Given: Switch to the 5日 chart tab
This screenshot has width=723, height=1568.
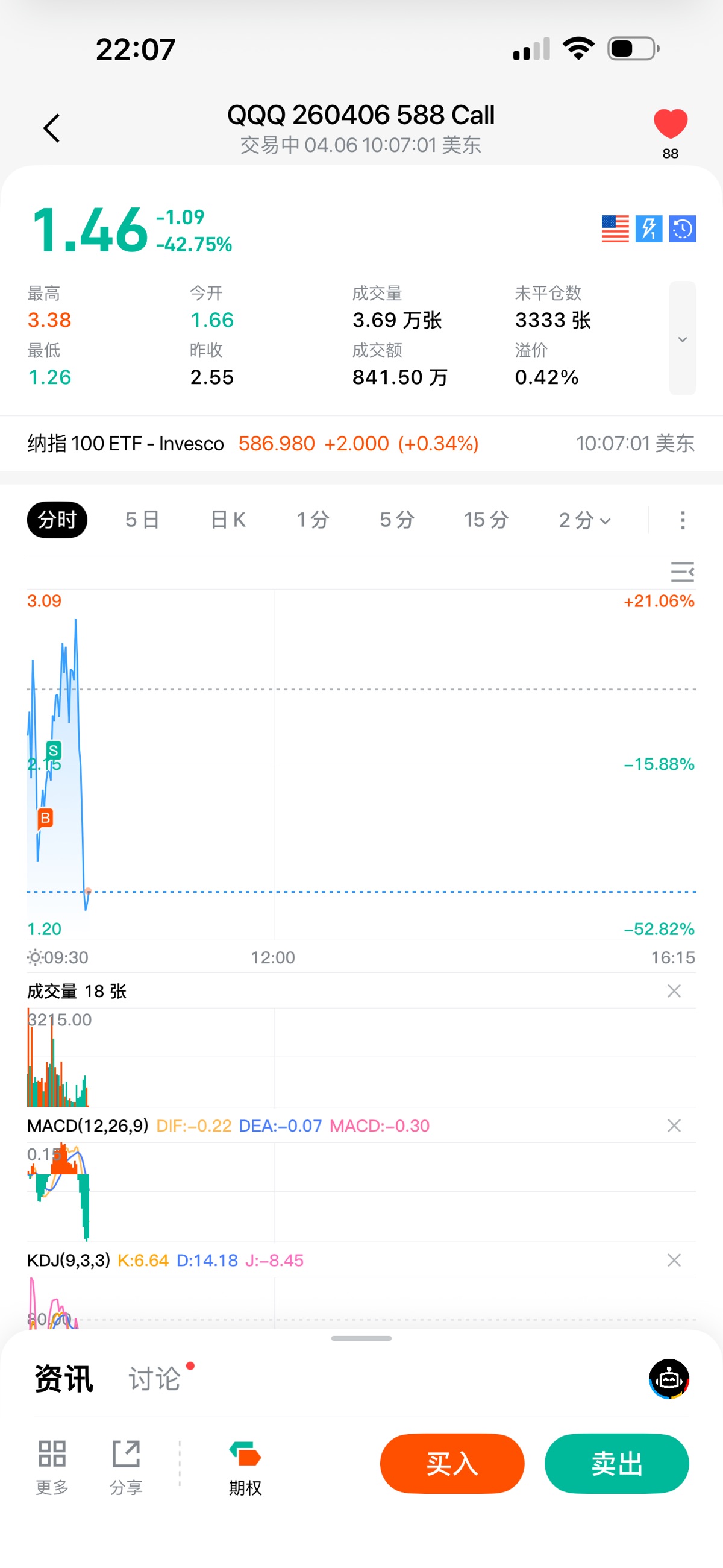Looking at the screenshot, I should [142, 520].
